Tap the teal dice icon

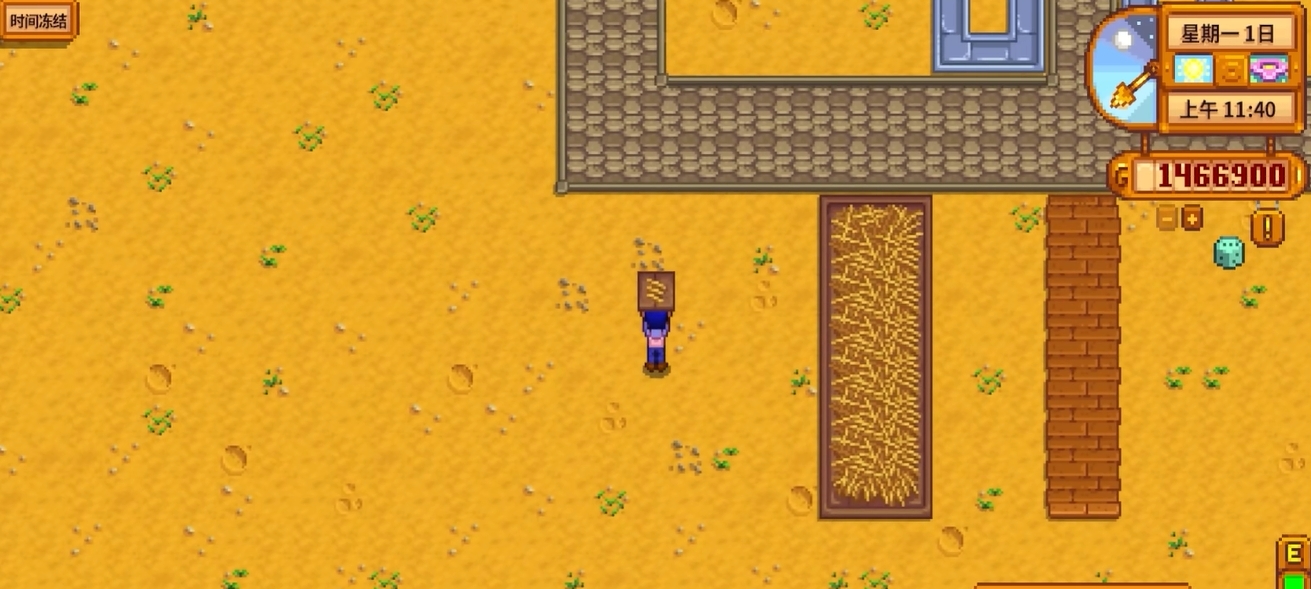pyautogui.click(x=1228, y=252)
